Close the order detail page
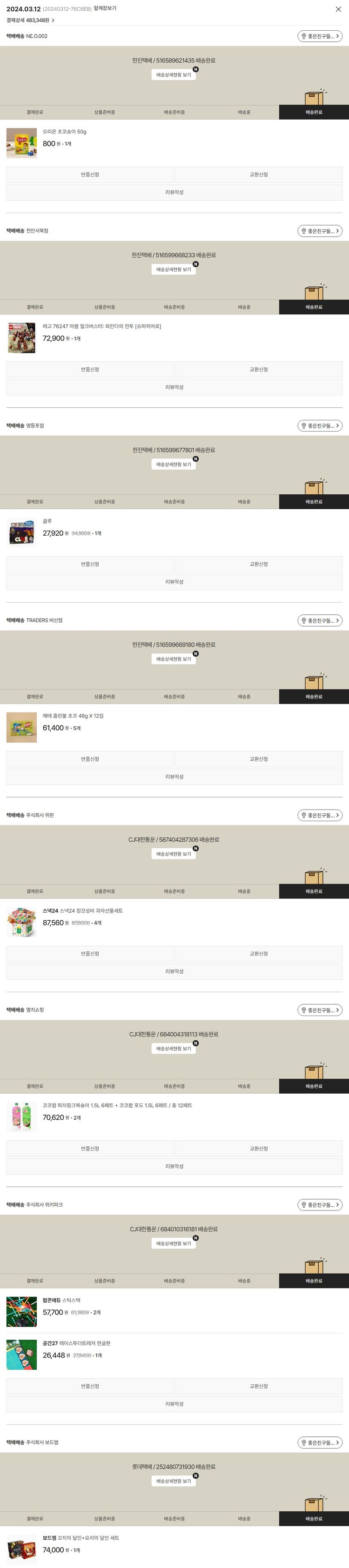This screenshot has width=349, height=1568. [x=339, y=9]
